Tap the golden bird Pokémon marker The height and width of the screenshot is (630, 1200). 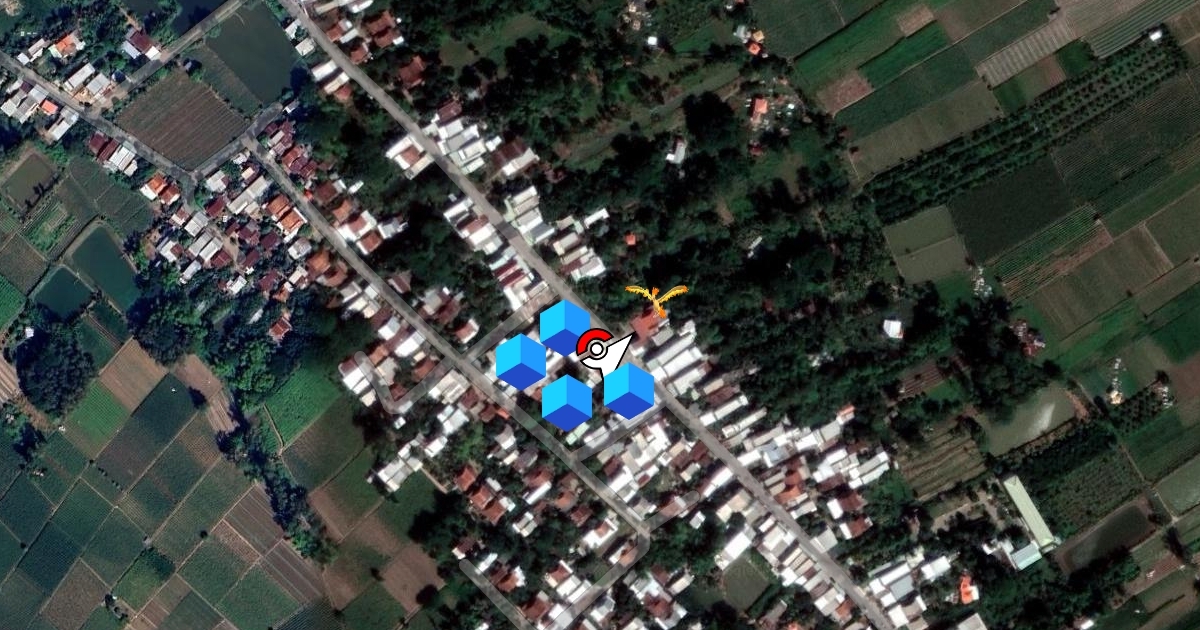(658, 298)
